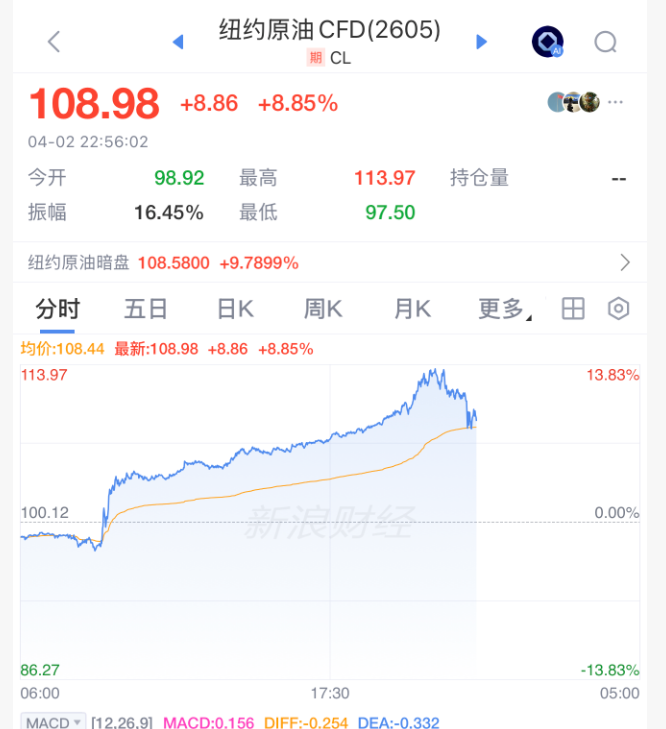Open the MACD indicator dropdown
This screenshot has height=729, width=666.
click(53, 722)
